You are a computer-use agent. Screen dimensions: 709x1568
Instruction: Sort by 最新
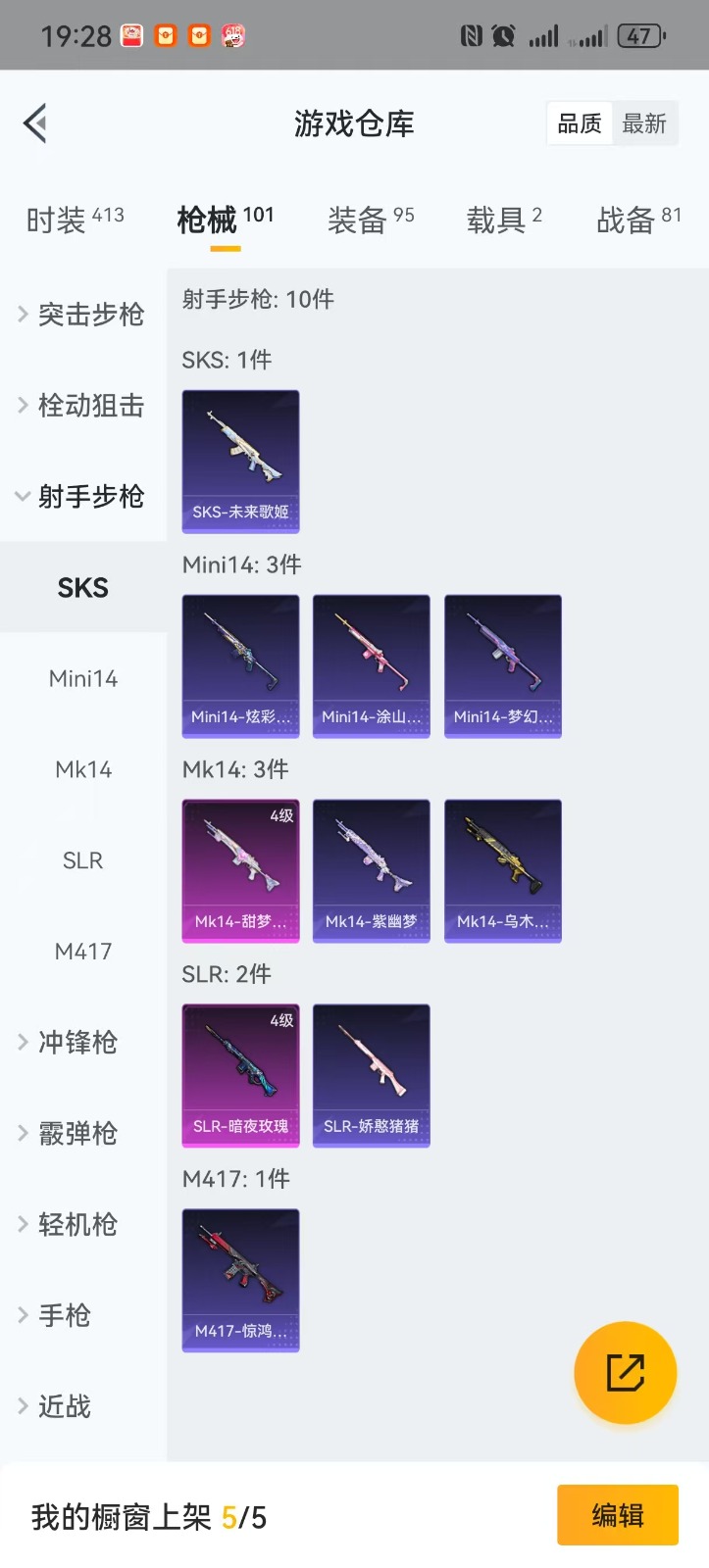pyautogui.click(x=644, y=124)
